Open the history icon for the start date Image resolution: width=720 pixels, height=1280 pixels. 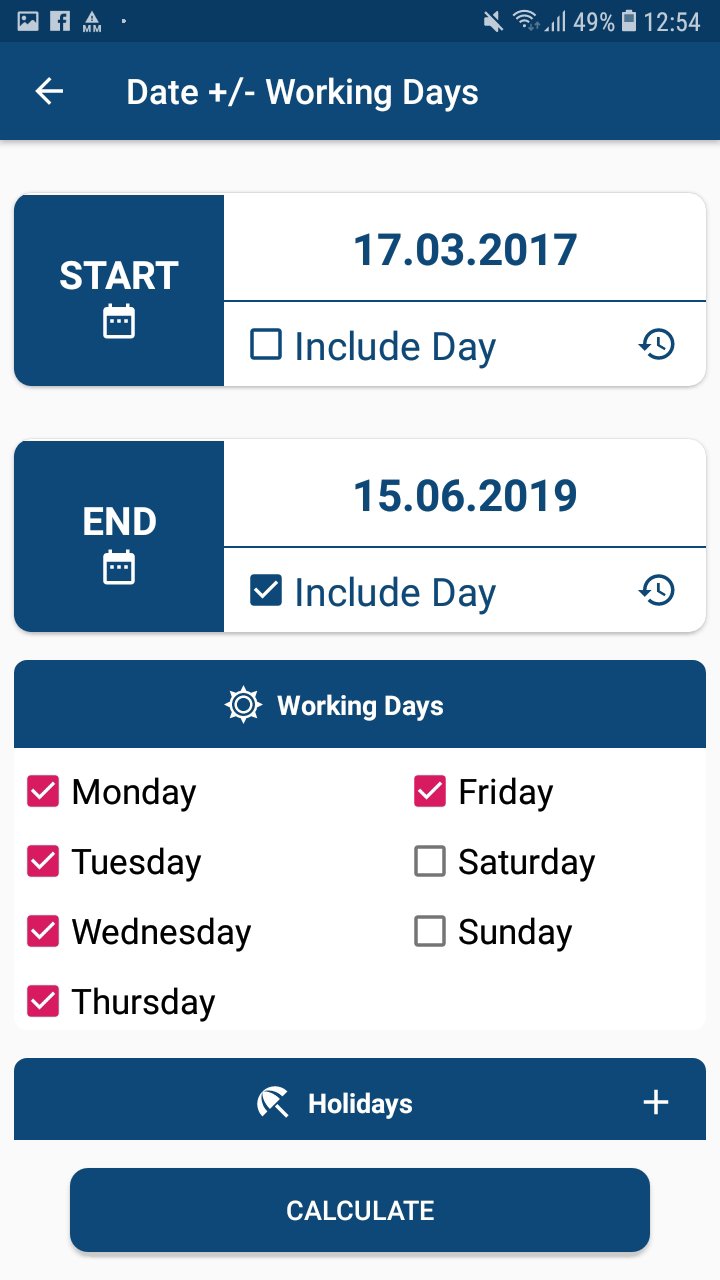(657, 346)
